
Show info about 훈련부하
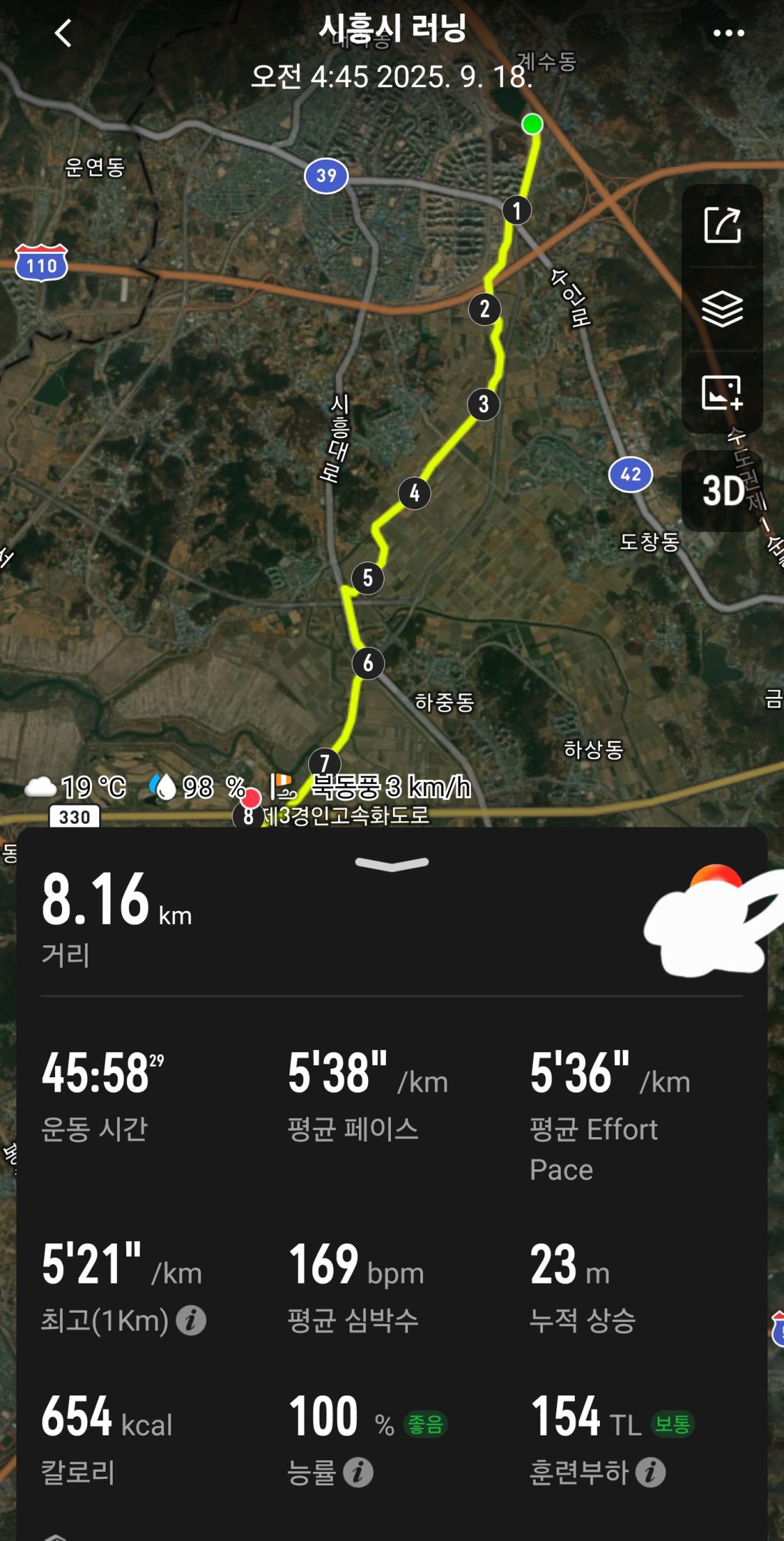651,1473
